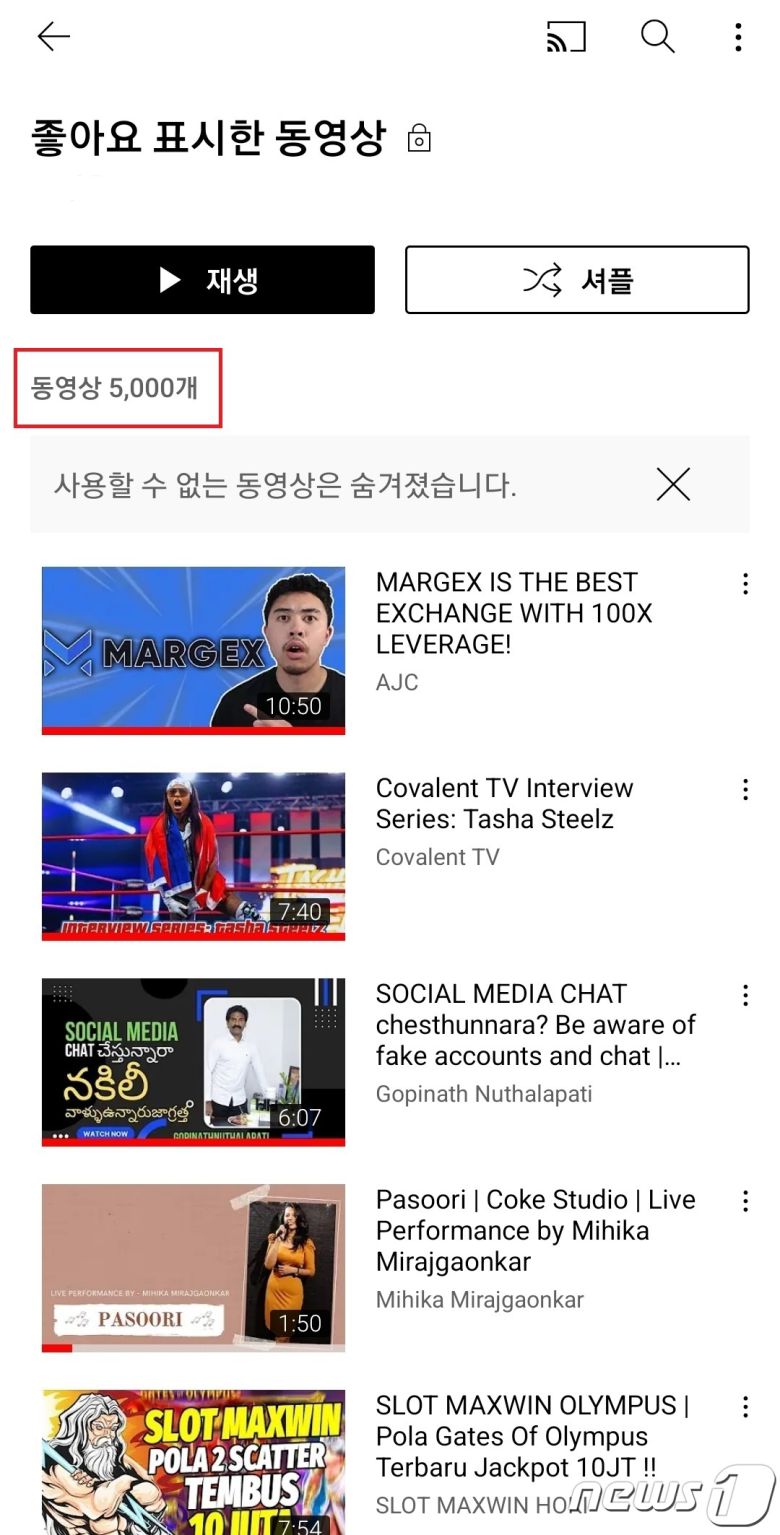Viewport: 780px width, 1535px height.
Task: Shuffle the playlist with 셔플
Action: pos(577,280)
